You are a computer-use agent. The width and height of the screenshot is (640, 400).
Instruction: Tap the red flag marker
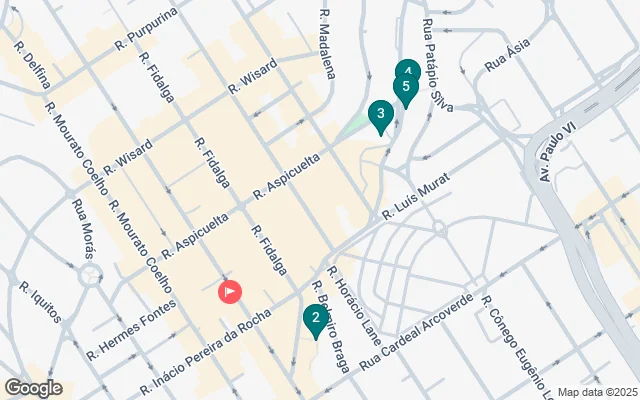[x=230, y=292]
